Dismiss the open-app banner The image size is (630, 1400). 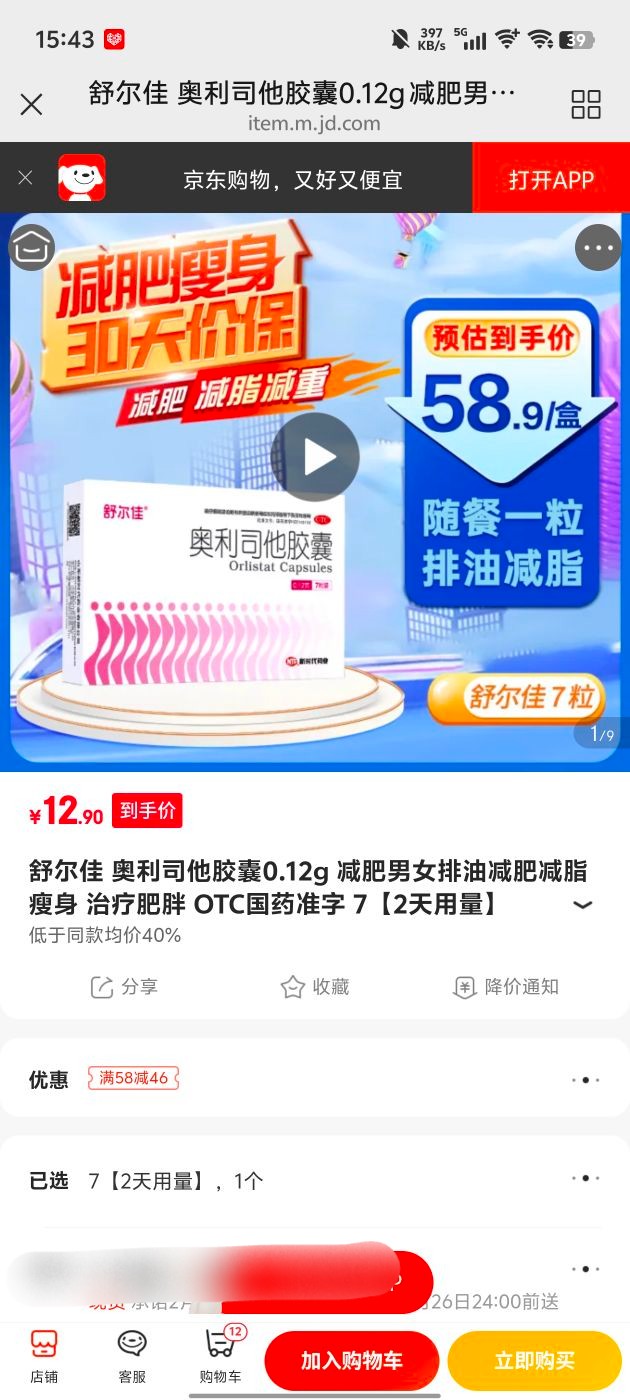[26, 178]
